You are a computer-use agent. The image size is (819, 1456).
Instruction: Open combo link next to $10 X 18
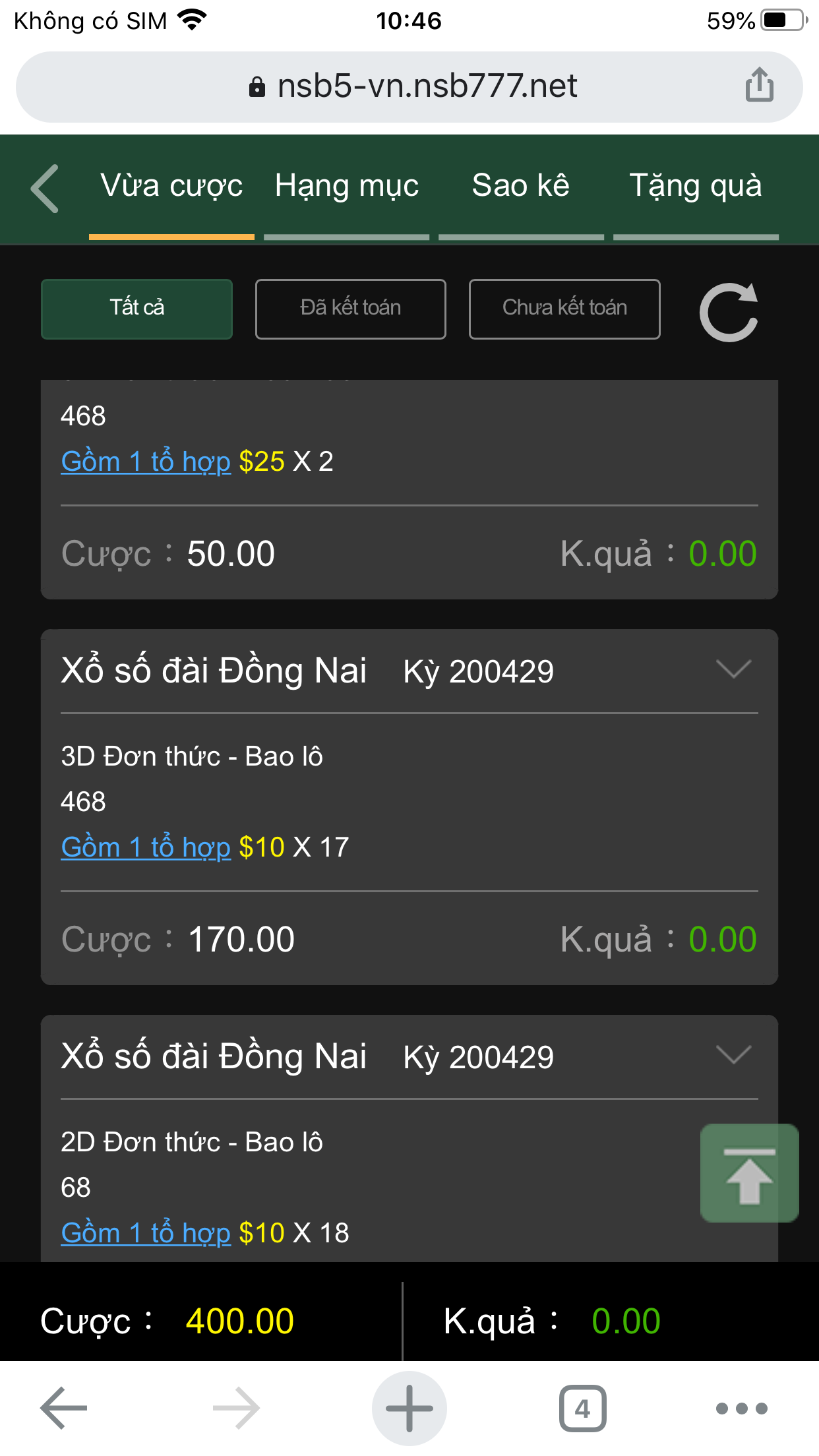point(146,1233)
